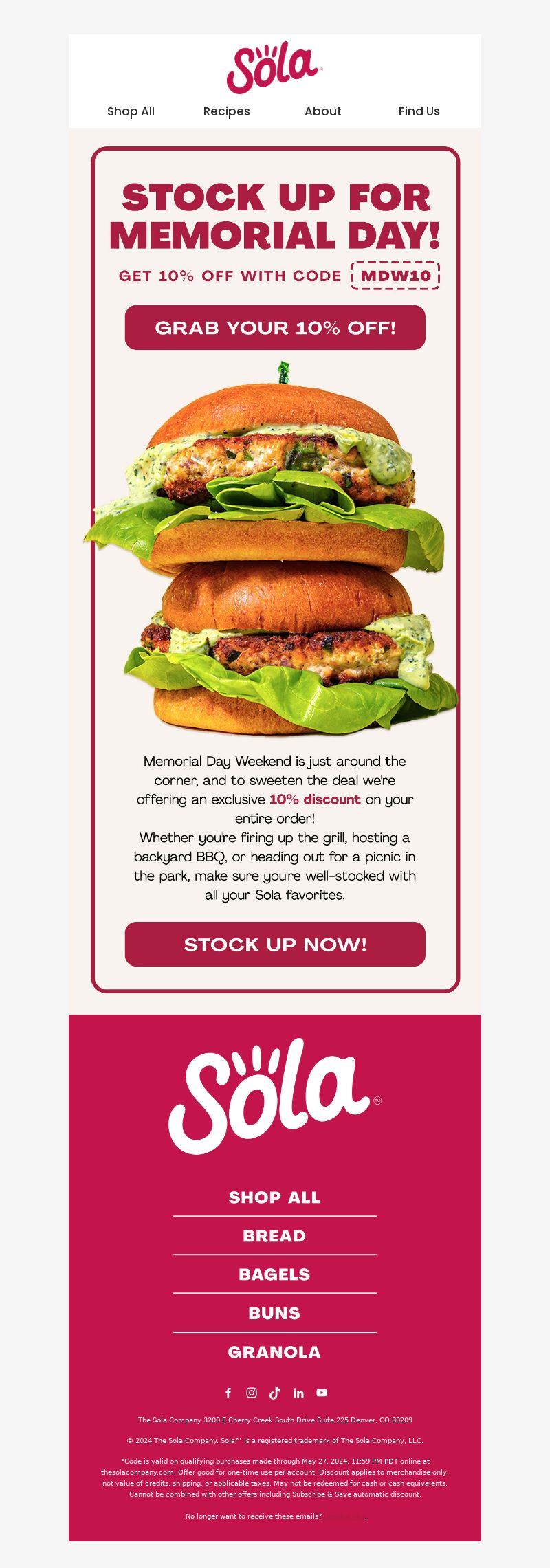Browse the Bread category
Image resolution: width=550 pixels, height=1568 pixels.
(274, 1236)
